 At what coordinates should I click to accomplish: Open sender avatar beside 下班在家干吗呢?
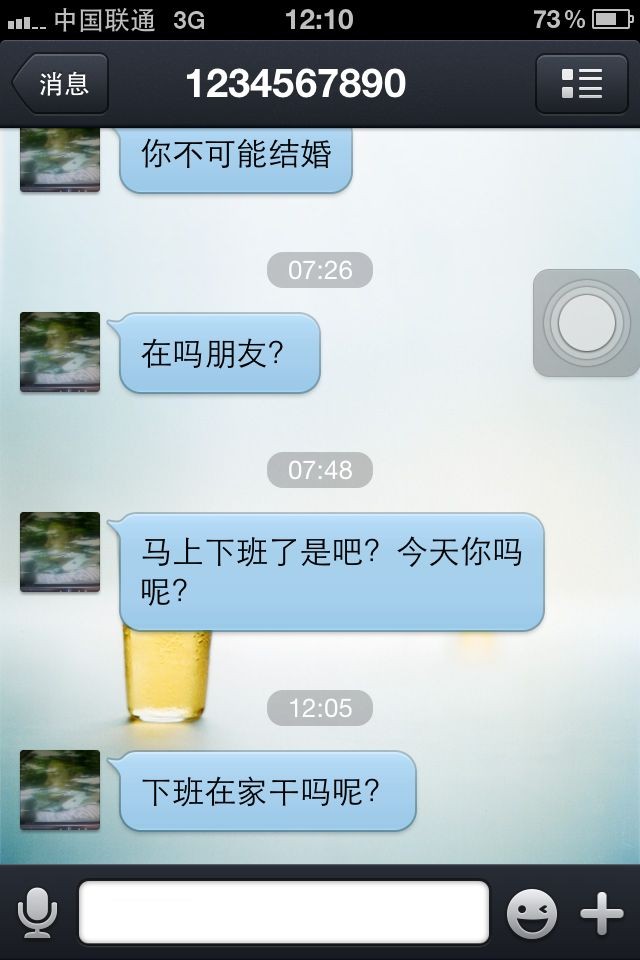click(x=60, y=790)
